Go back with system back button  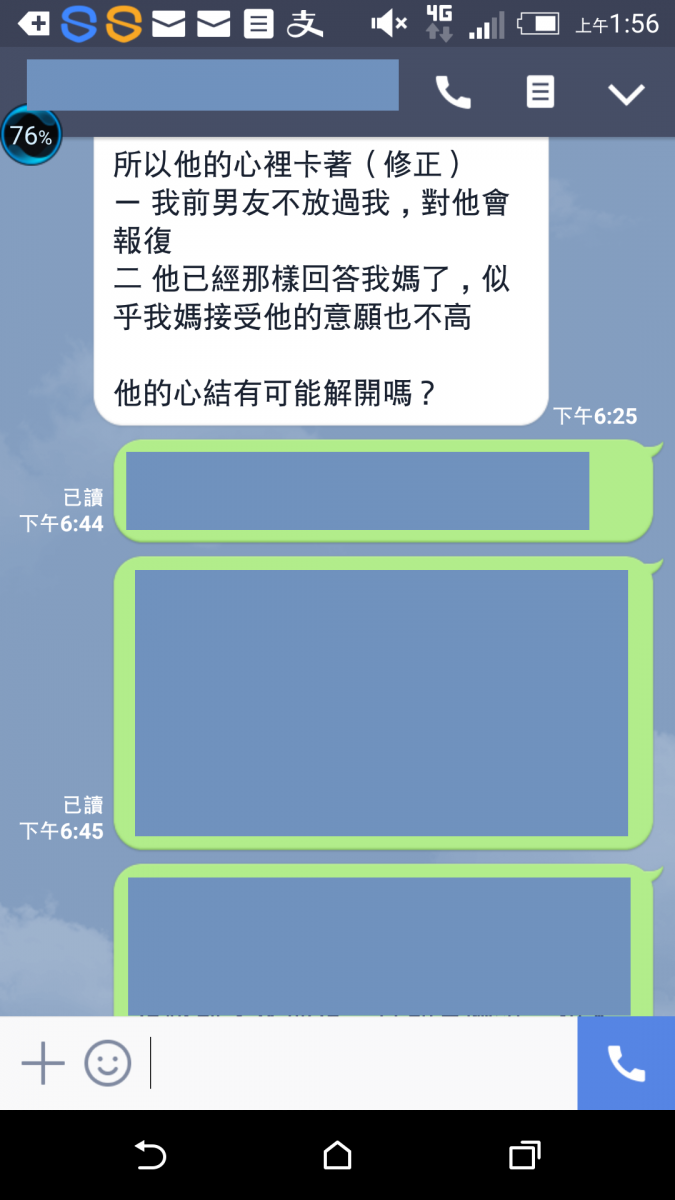150,1155
